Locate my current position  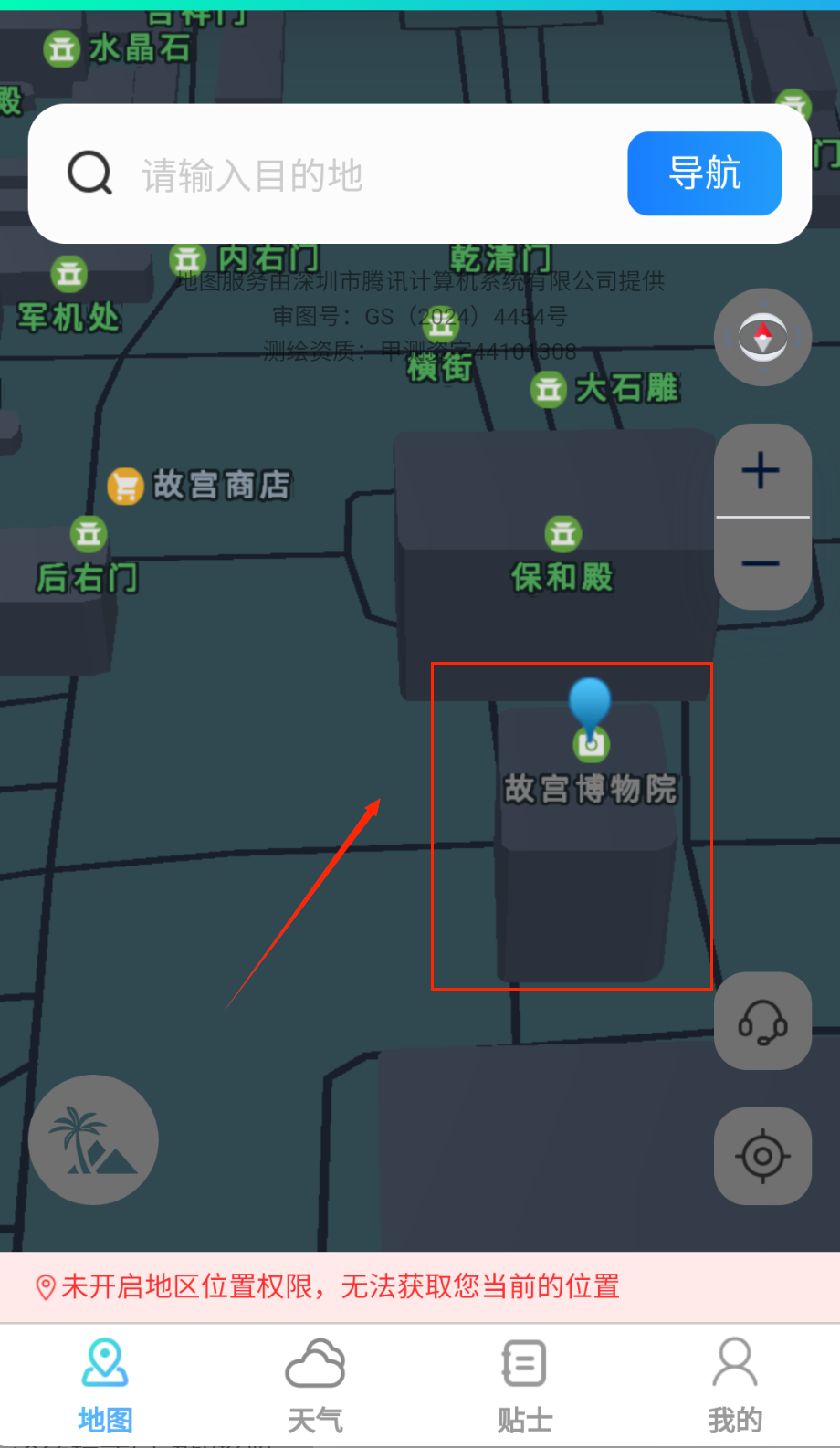tap(762, 1156)
